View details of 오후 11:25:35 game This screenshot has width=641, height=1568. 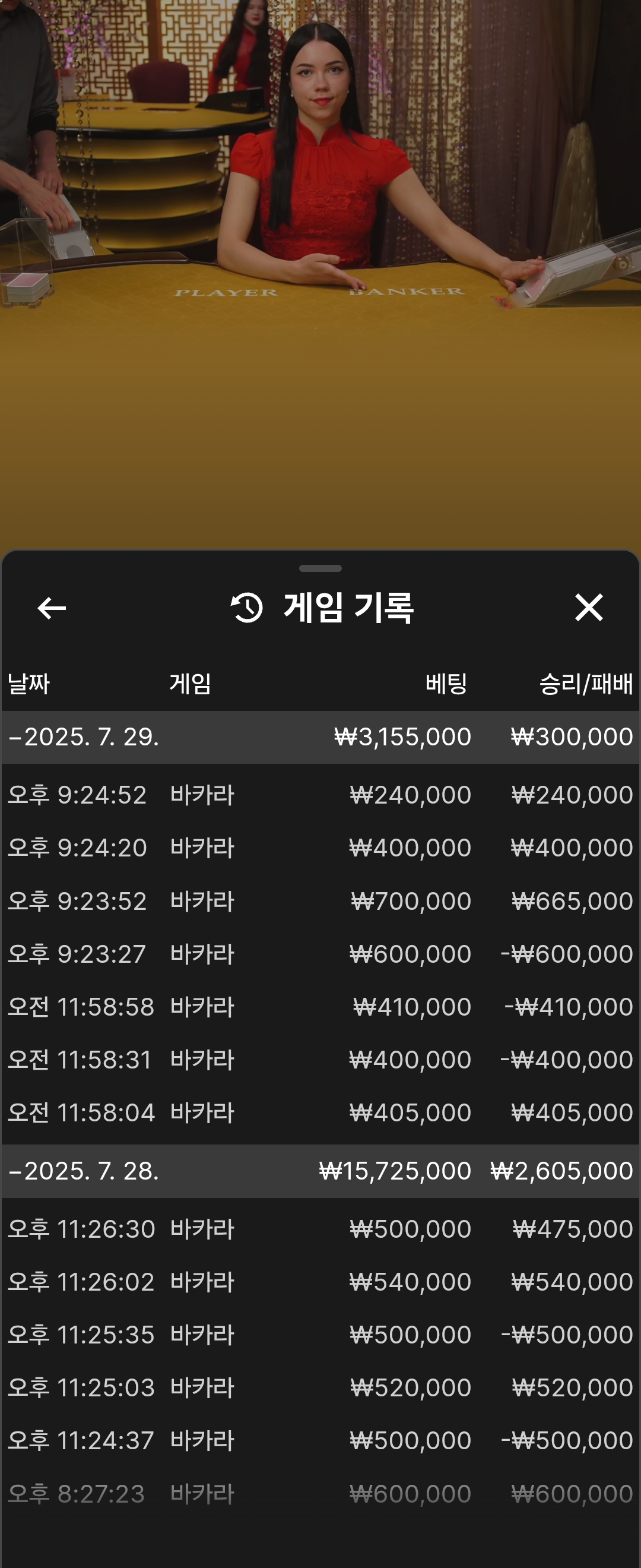[320, 1335]
